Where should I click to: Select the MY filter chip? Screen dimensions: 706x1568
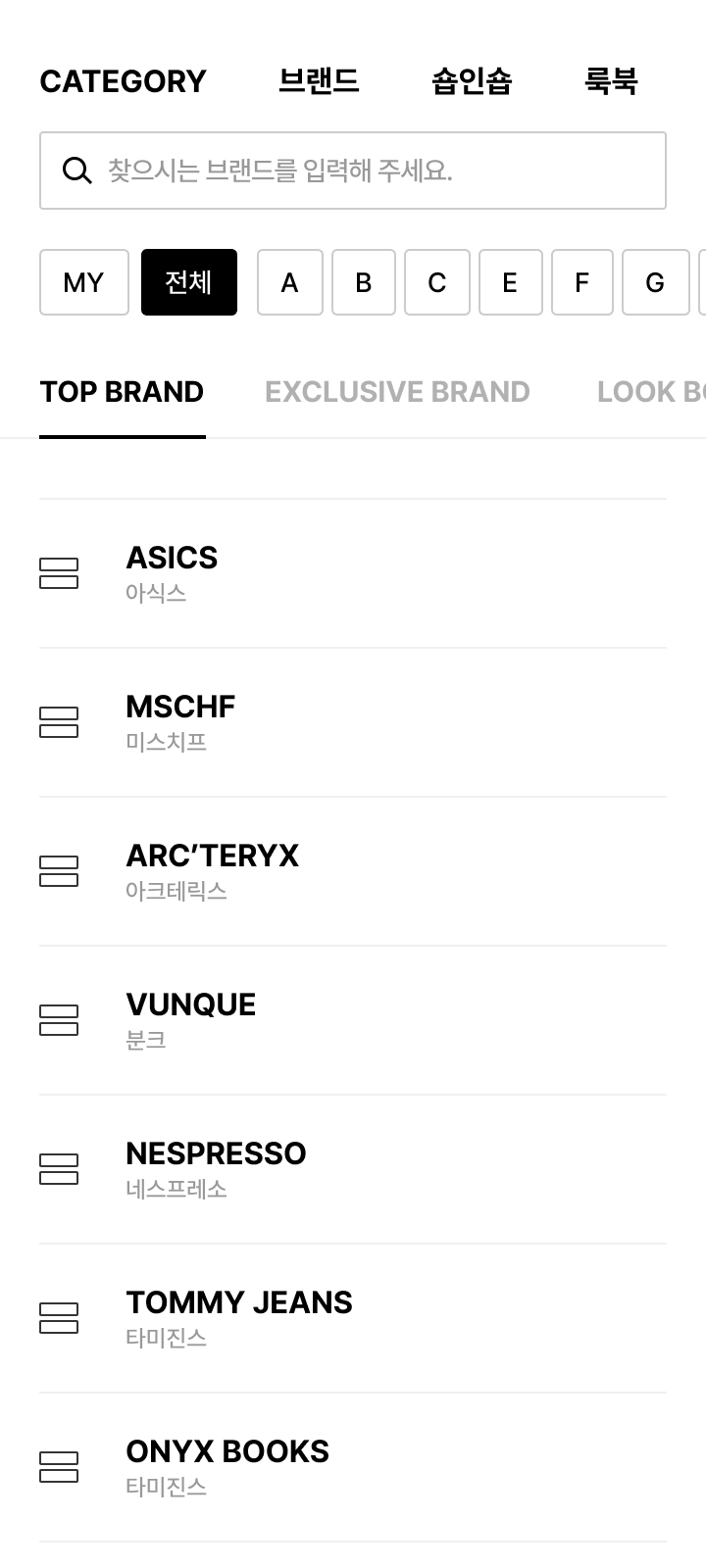point(84,282)
